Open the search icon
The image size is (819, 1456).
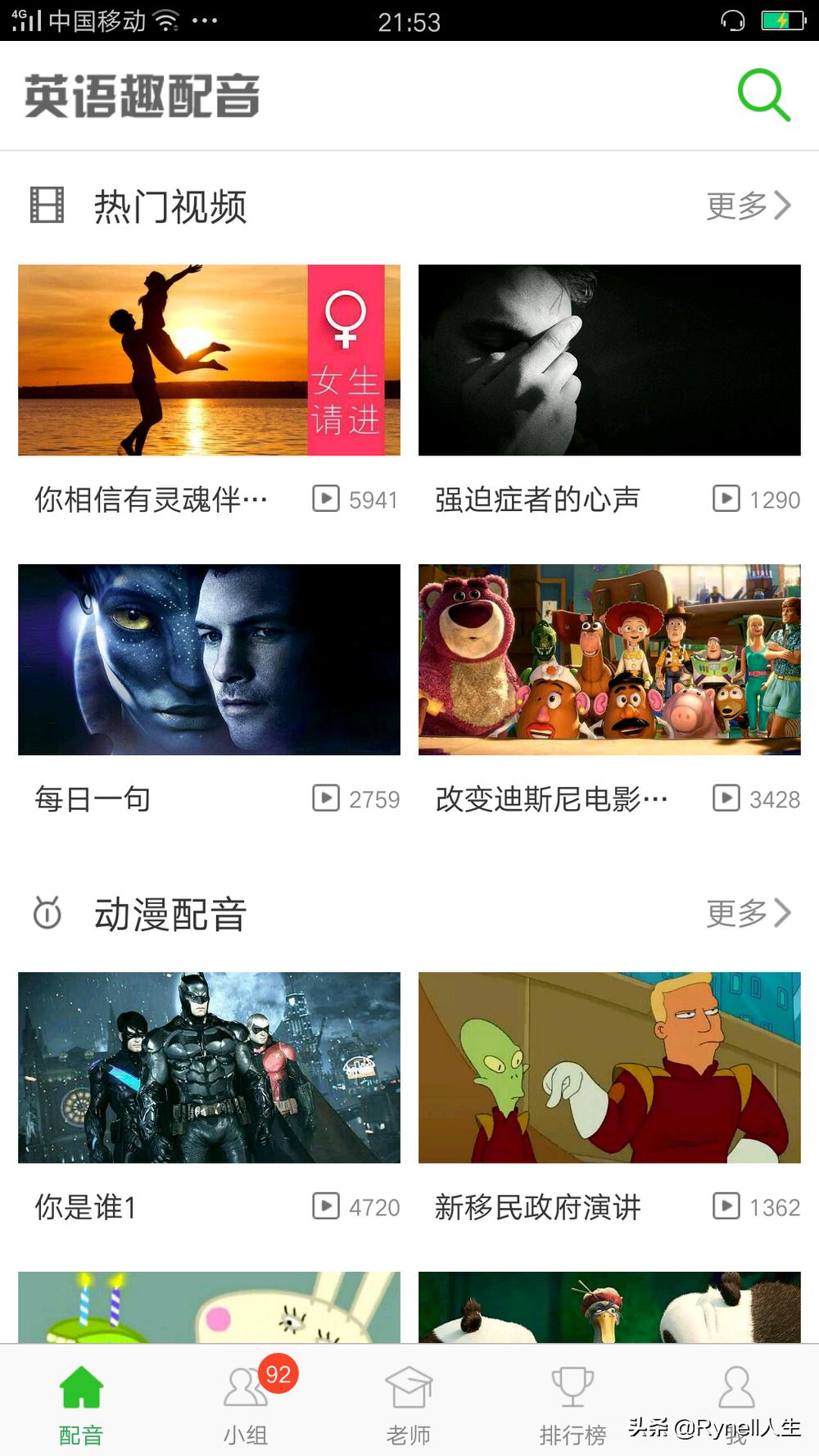(x=762, y=96)
